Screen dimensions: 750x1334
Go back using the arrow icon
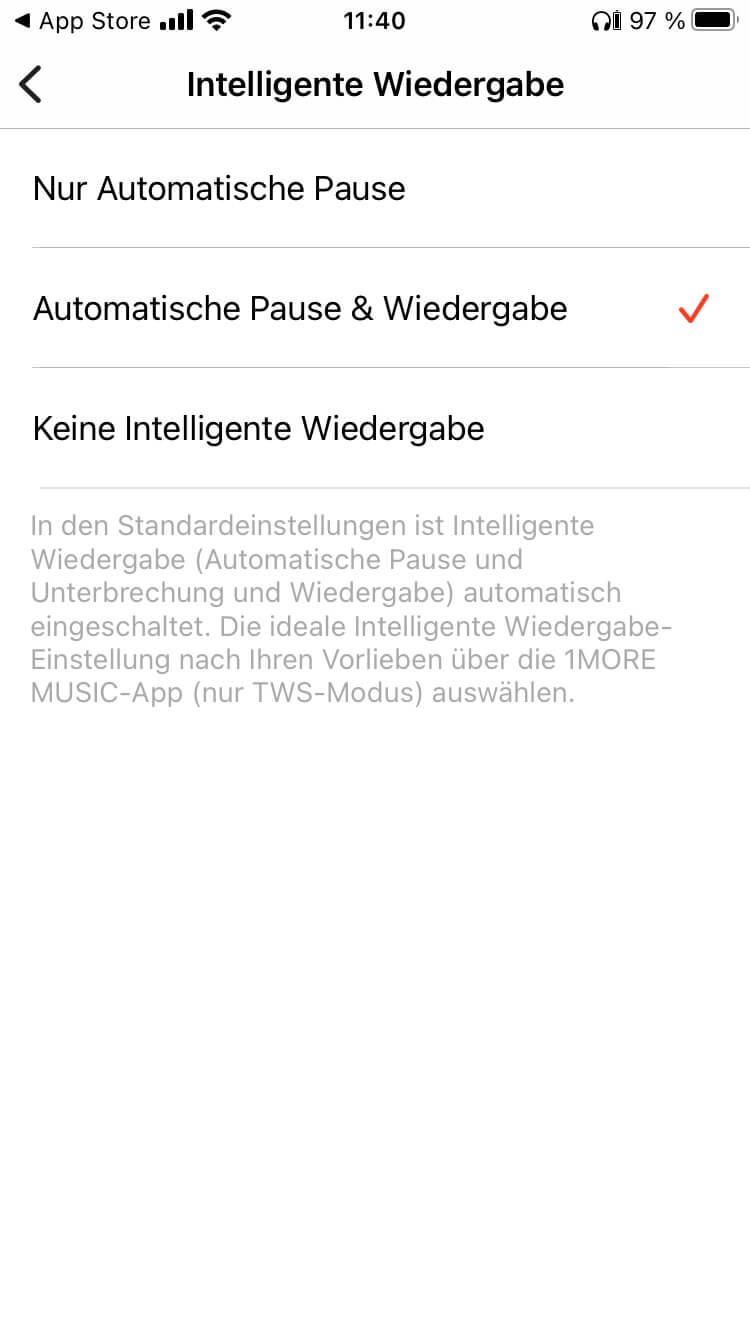click(31, 85)
